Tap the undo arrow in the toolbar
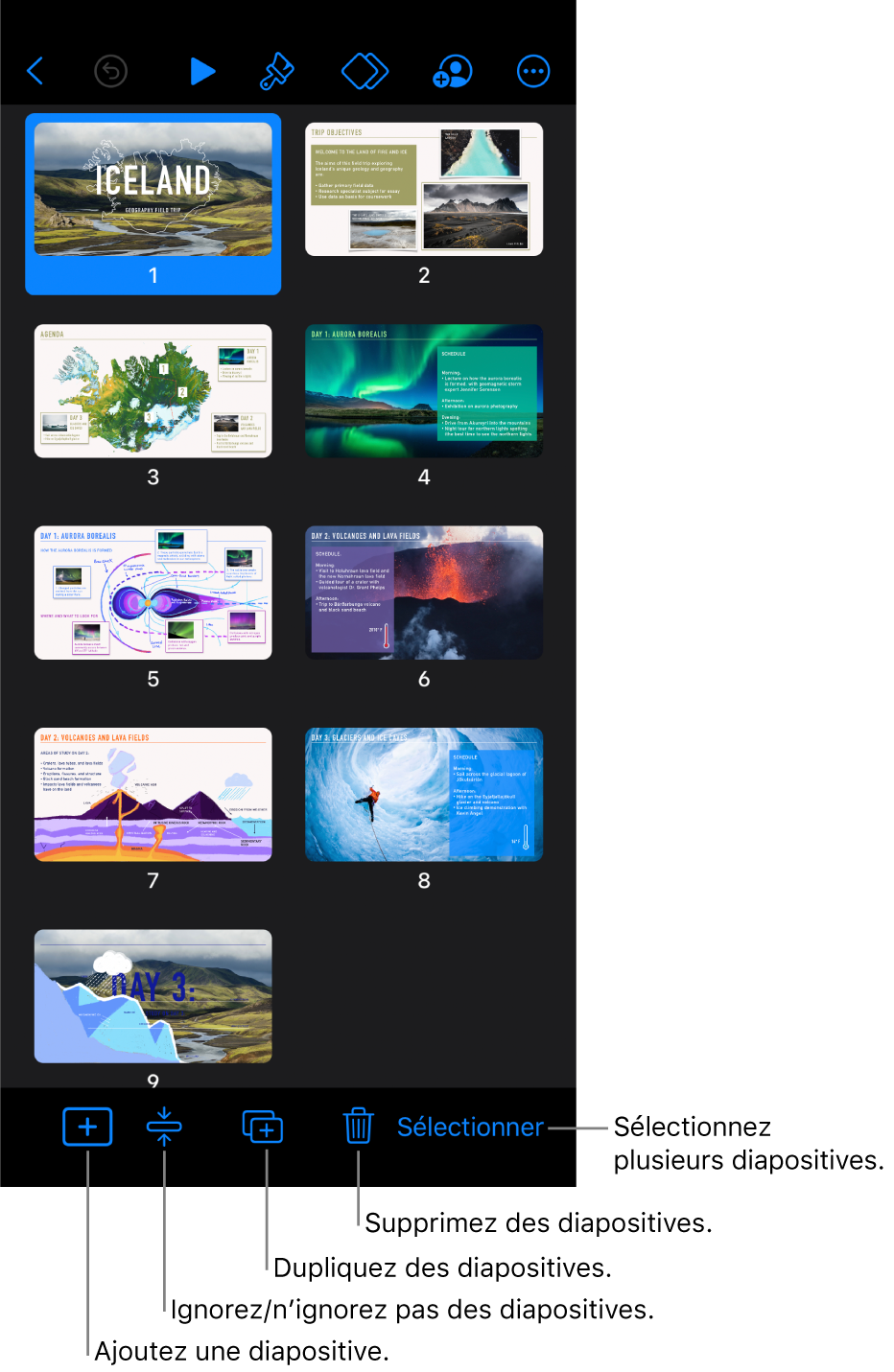The image size is (894, 1372). pyautogui.click(x=111, y=71)
